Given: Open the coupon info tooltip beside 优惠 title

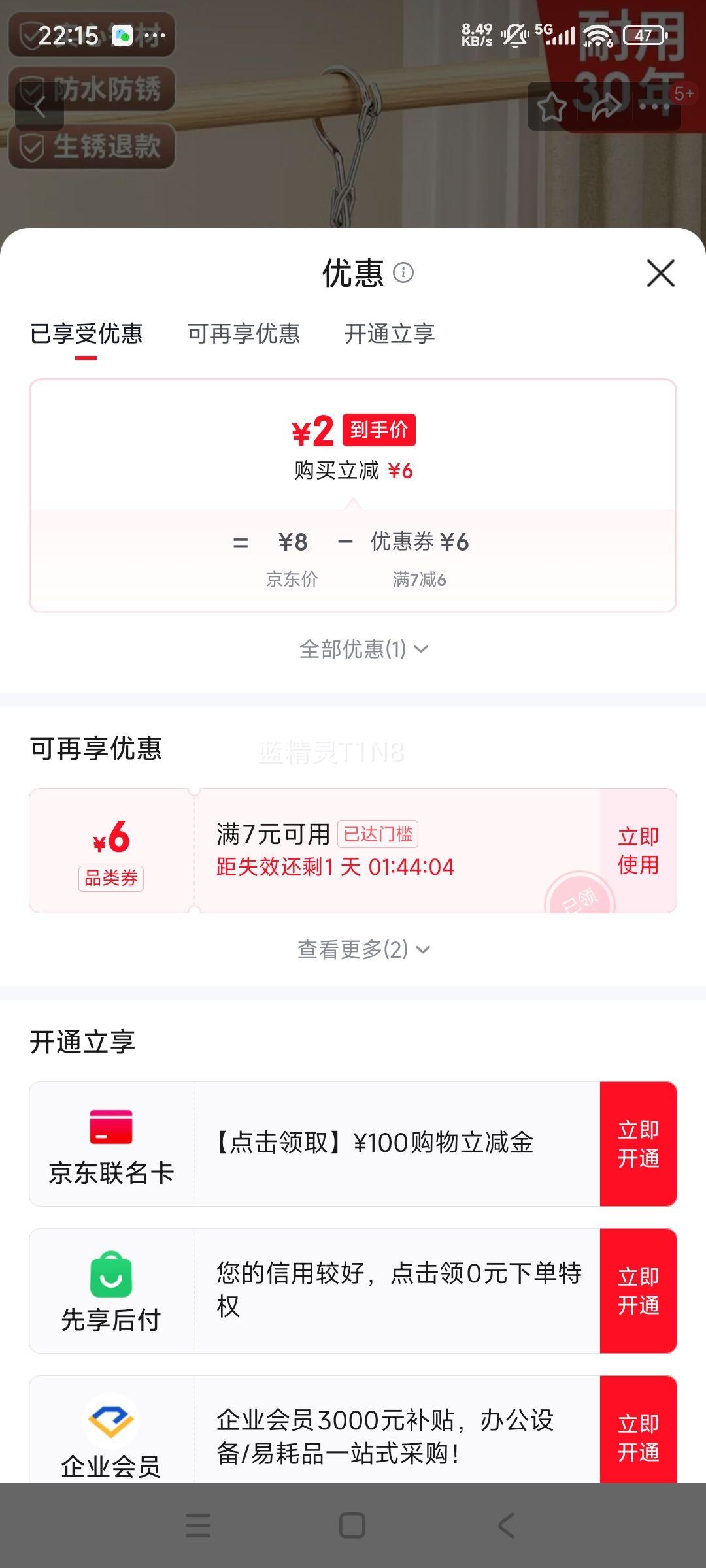Looking at the screenshot, I should tap(403, 274).
